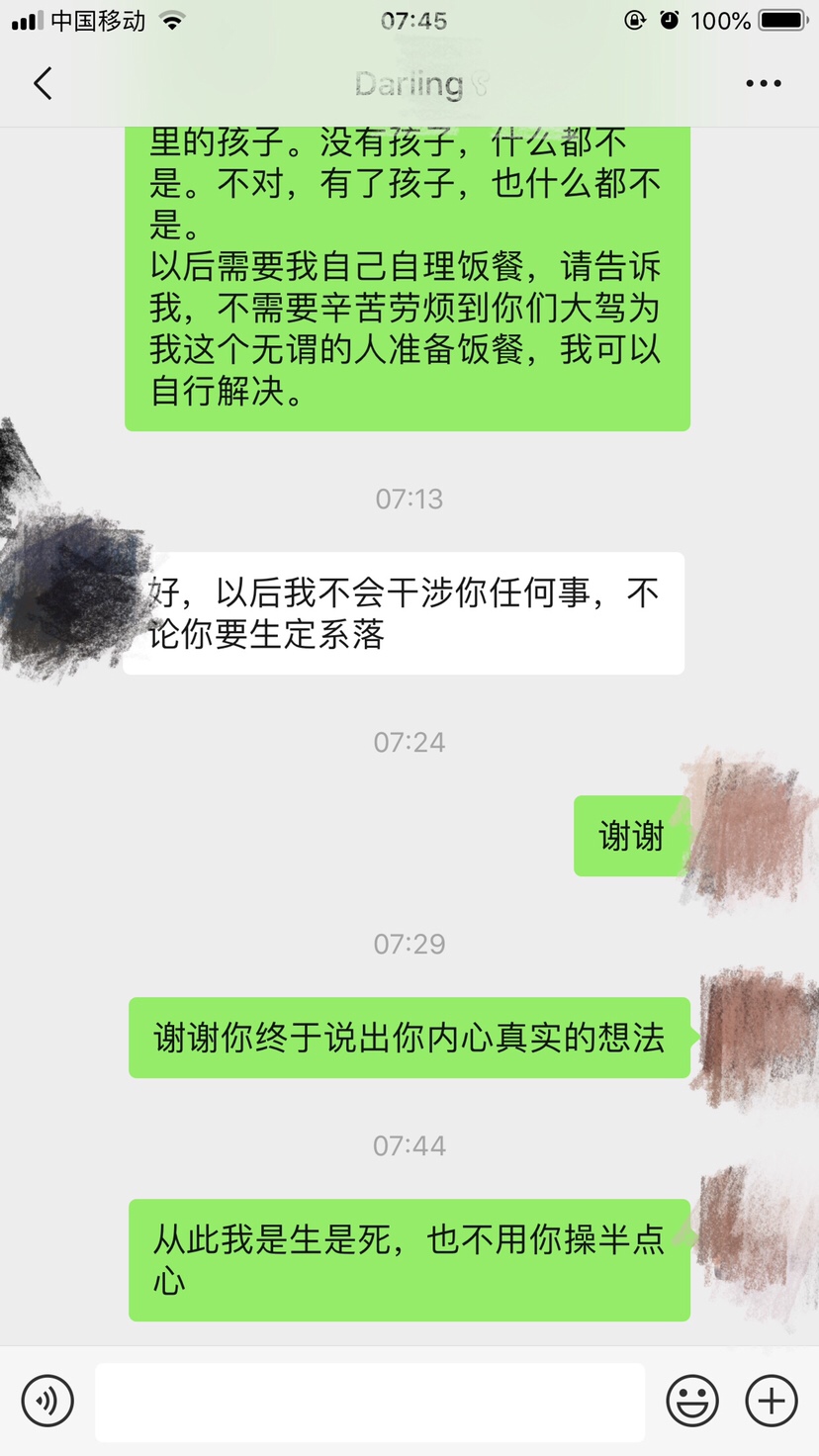Tap the message 谢谢你终于说出你内心真实的想法
Viewport: 819px width, 1456px height.
pyautogui.click(x=409, y=1039)
